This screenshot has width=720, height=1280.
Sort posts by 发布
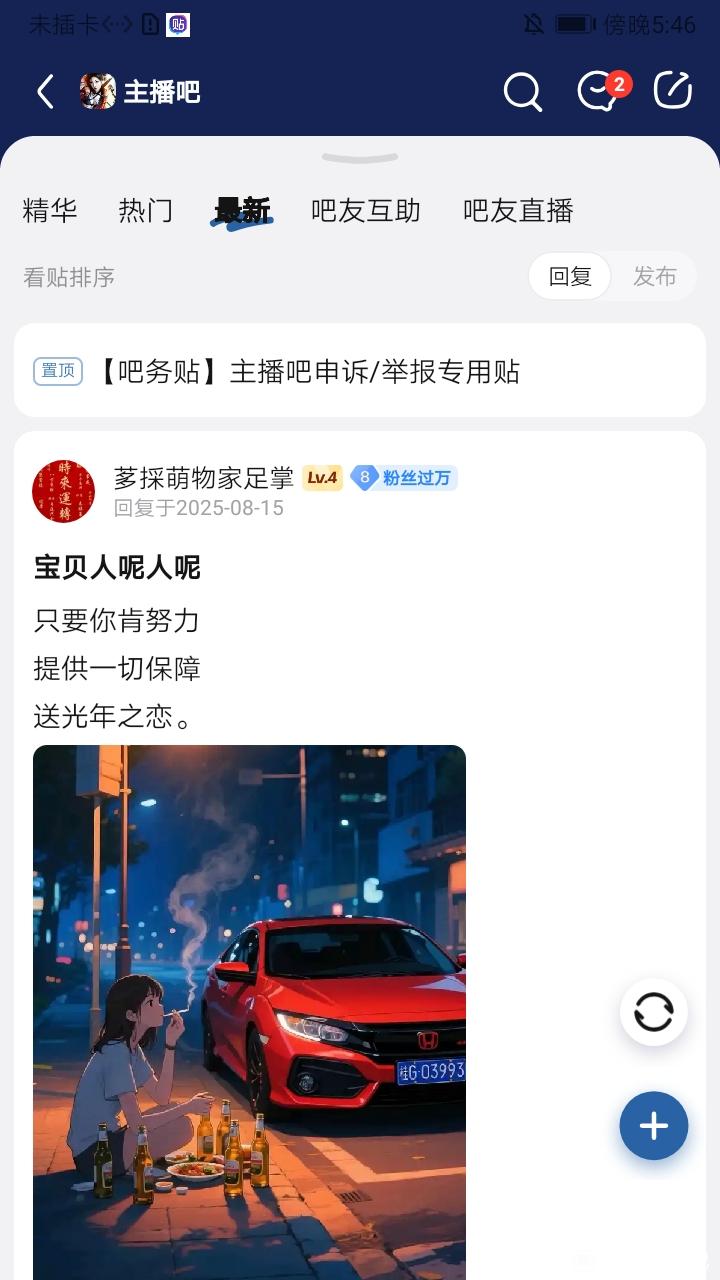[655, 277]
